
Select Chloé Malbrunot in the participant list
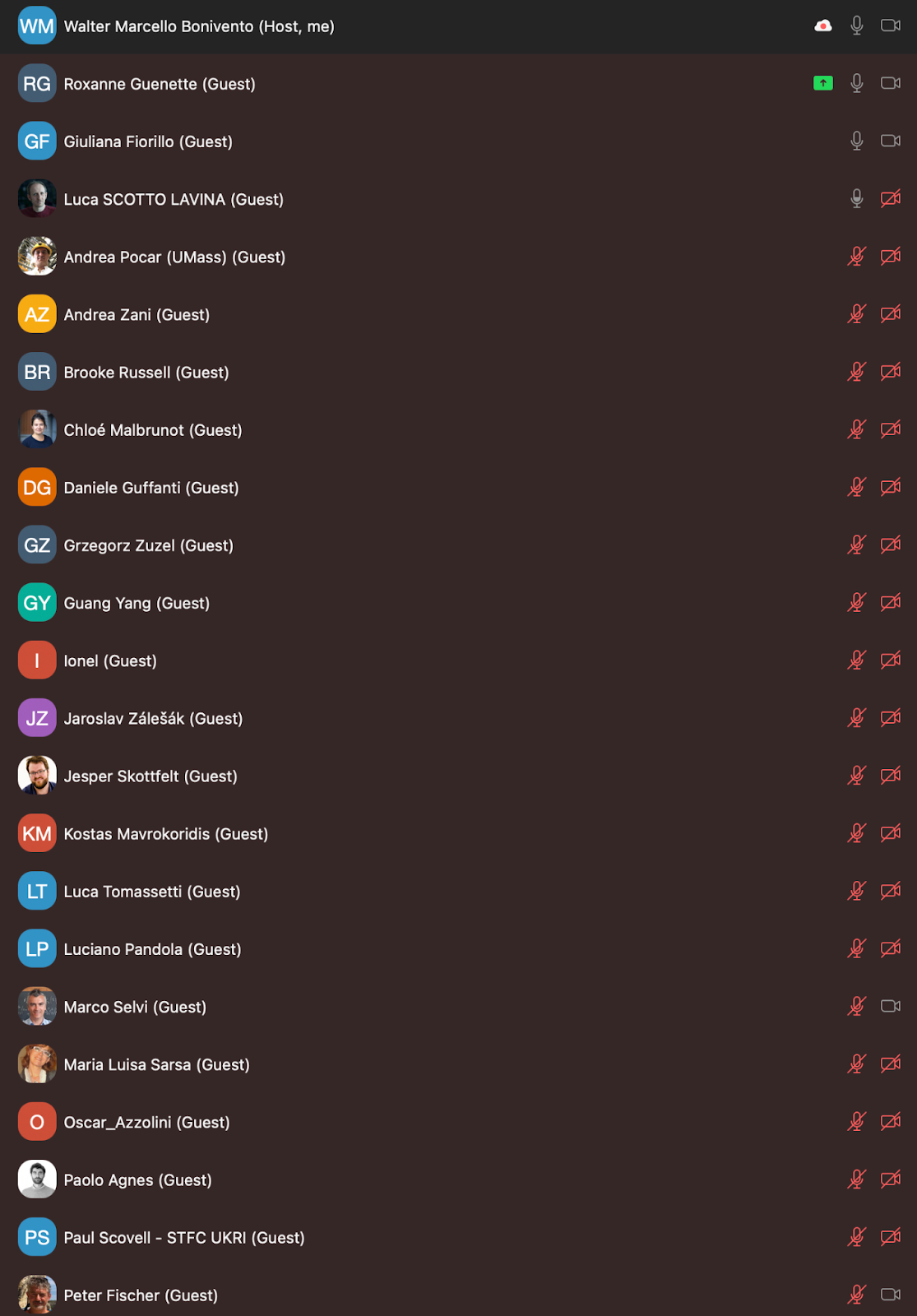[153, 429]
